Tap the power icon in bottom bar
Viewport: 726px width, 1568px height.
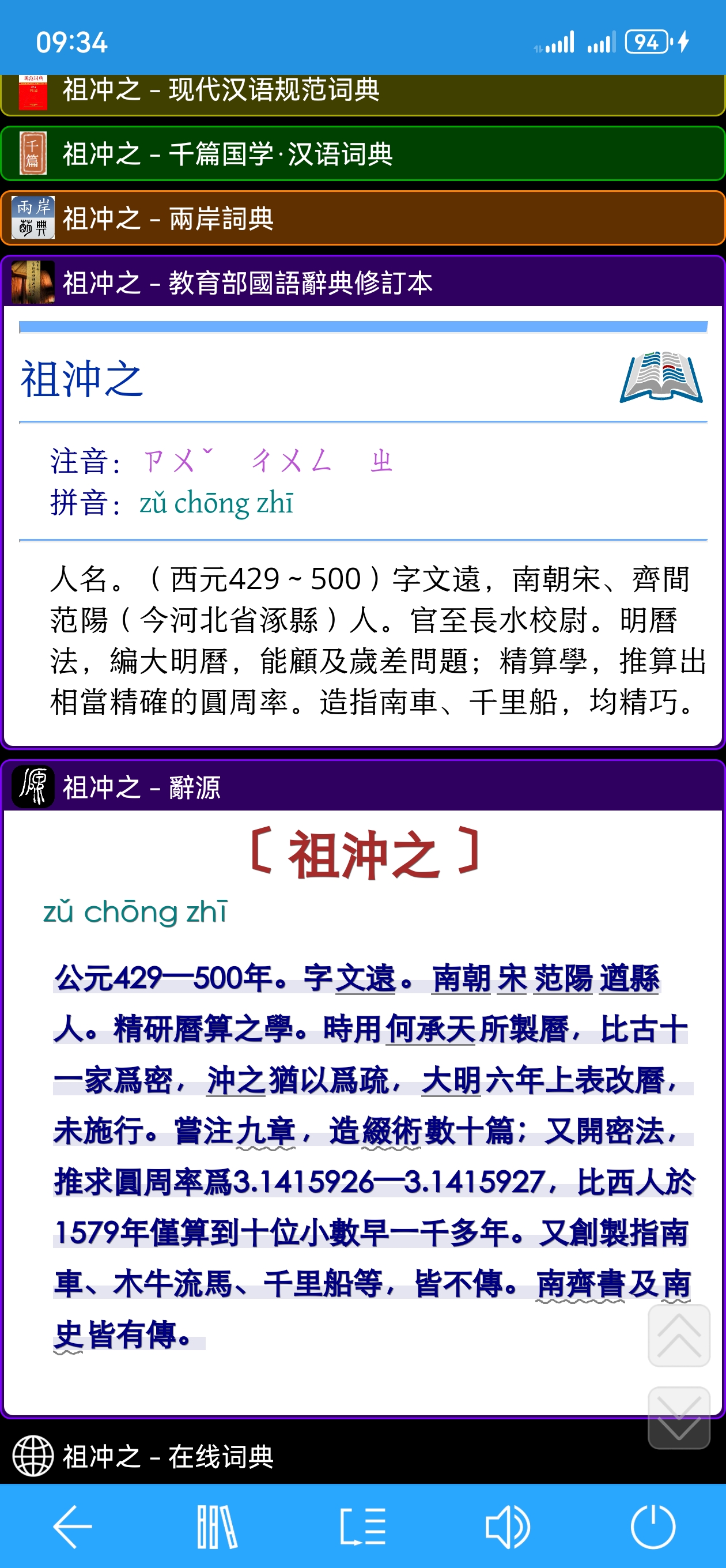(653, 1526)
